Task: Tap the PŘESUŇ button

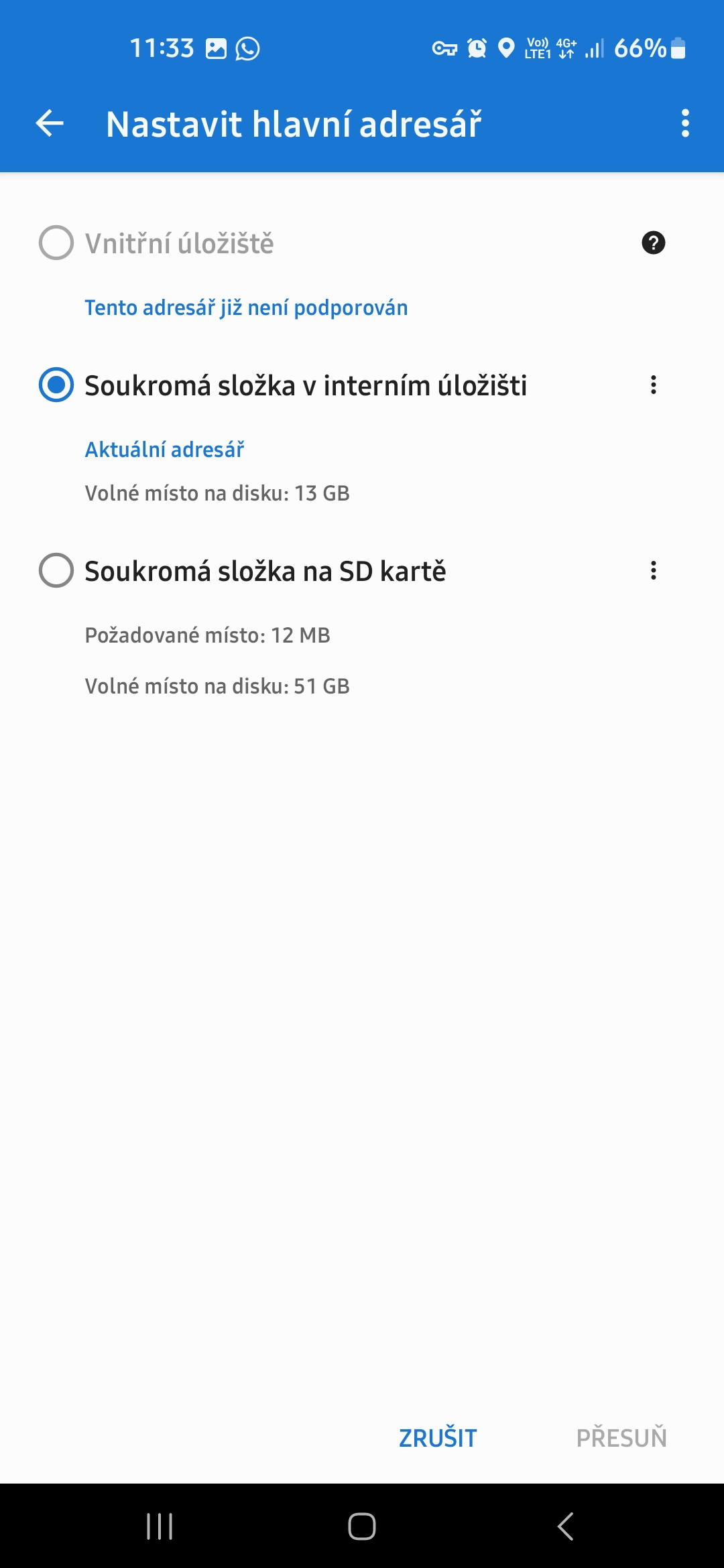Action: tap(621, 1438)
